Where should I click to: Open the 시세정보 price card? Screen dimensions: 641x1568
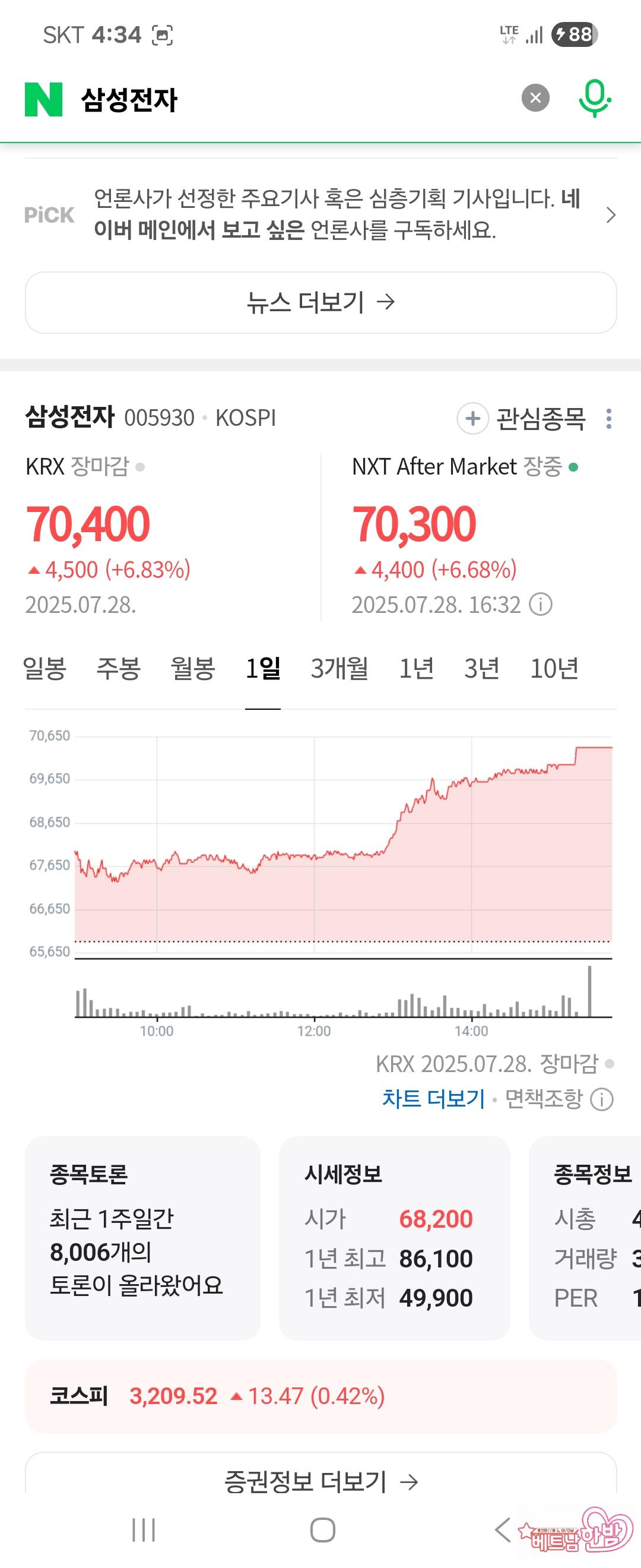click(394, 1238)
